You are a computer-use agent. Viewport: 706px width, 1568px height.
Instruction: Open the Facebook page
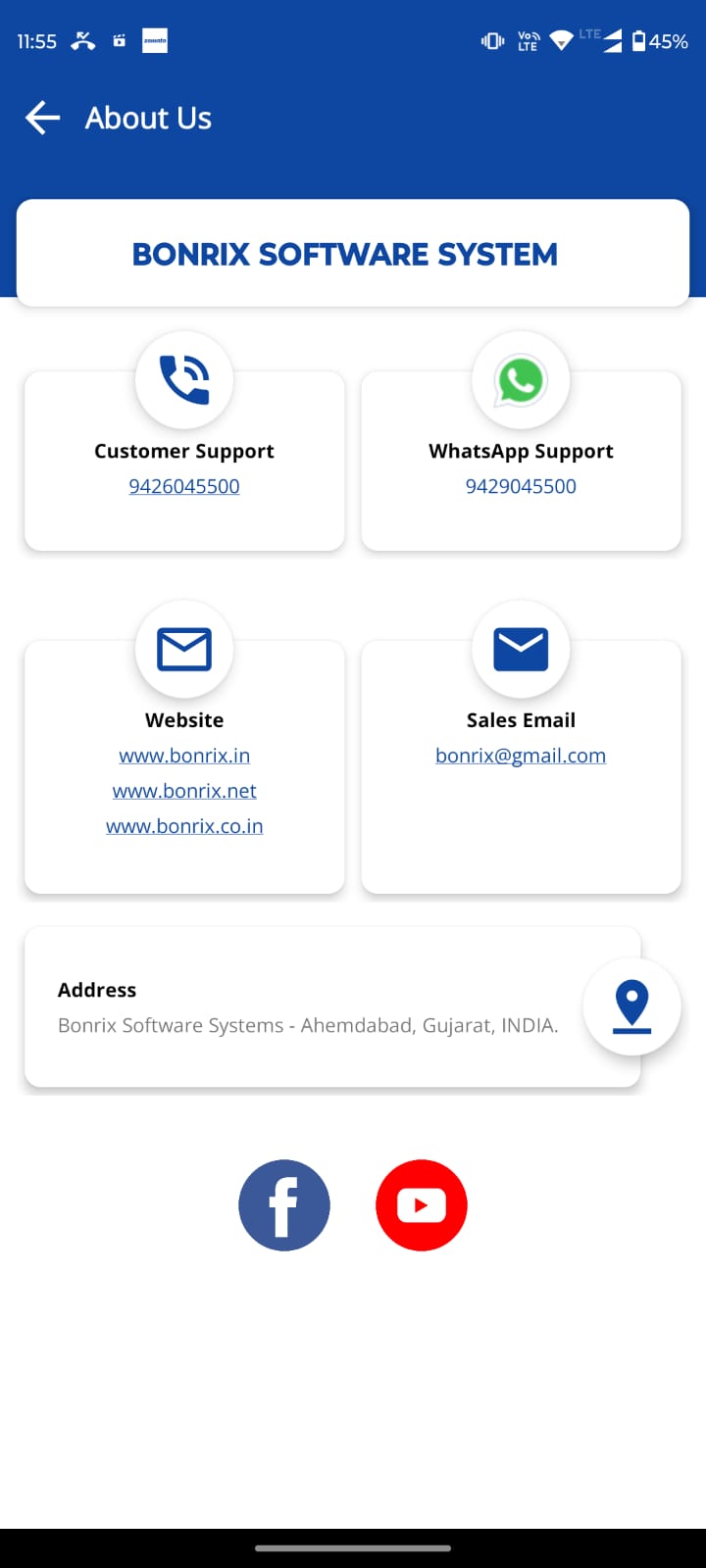[x=284, y=1205]
